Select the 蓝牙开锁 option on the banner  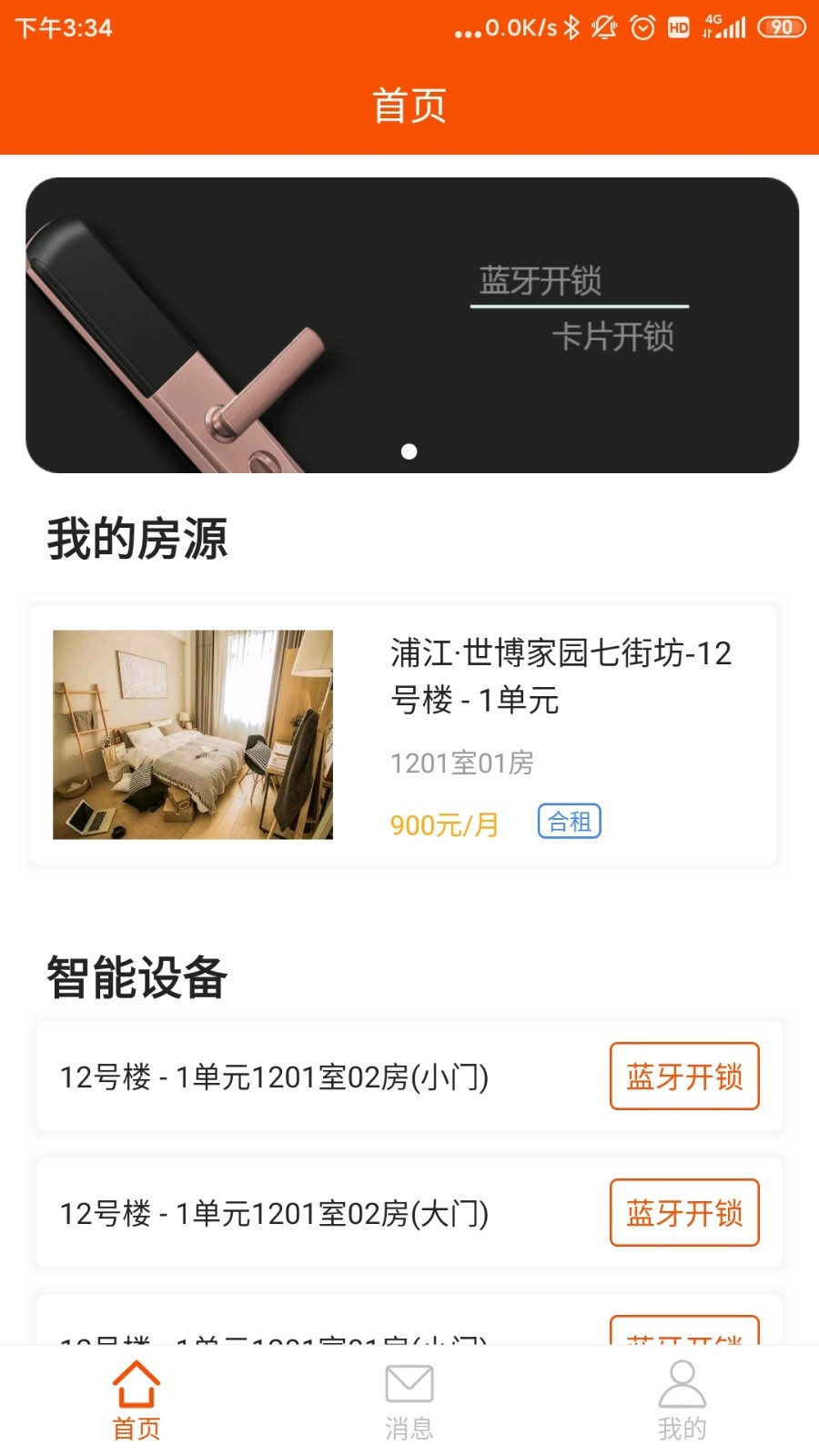coord(542,279)
